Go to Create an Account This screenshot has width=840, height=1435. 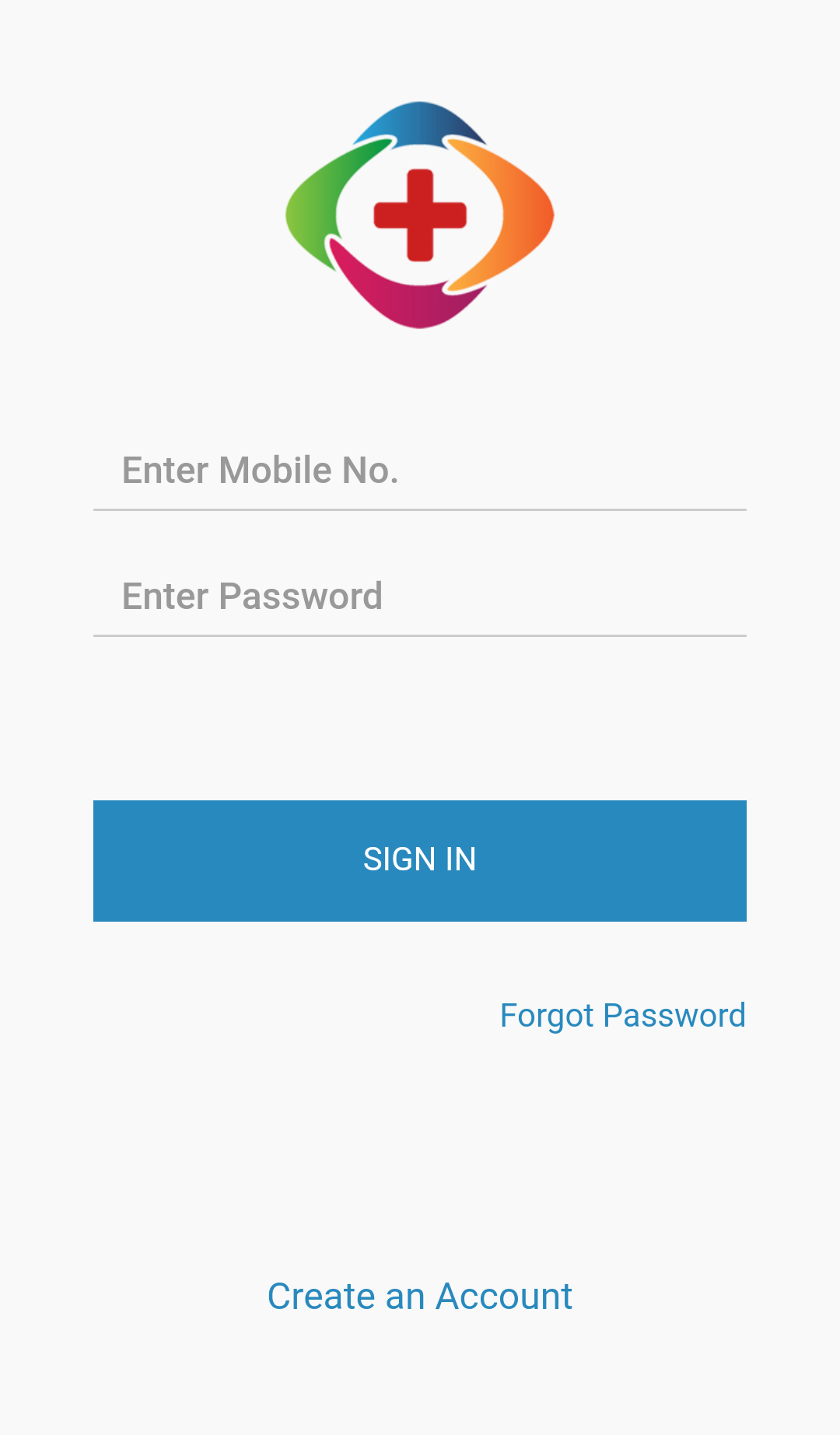[420, 1297]
